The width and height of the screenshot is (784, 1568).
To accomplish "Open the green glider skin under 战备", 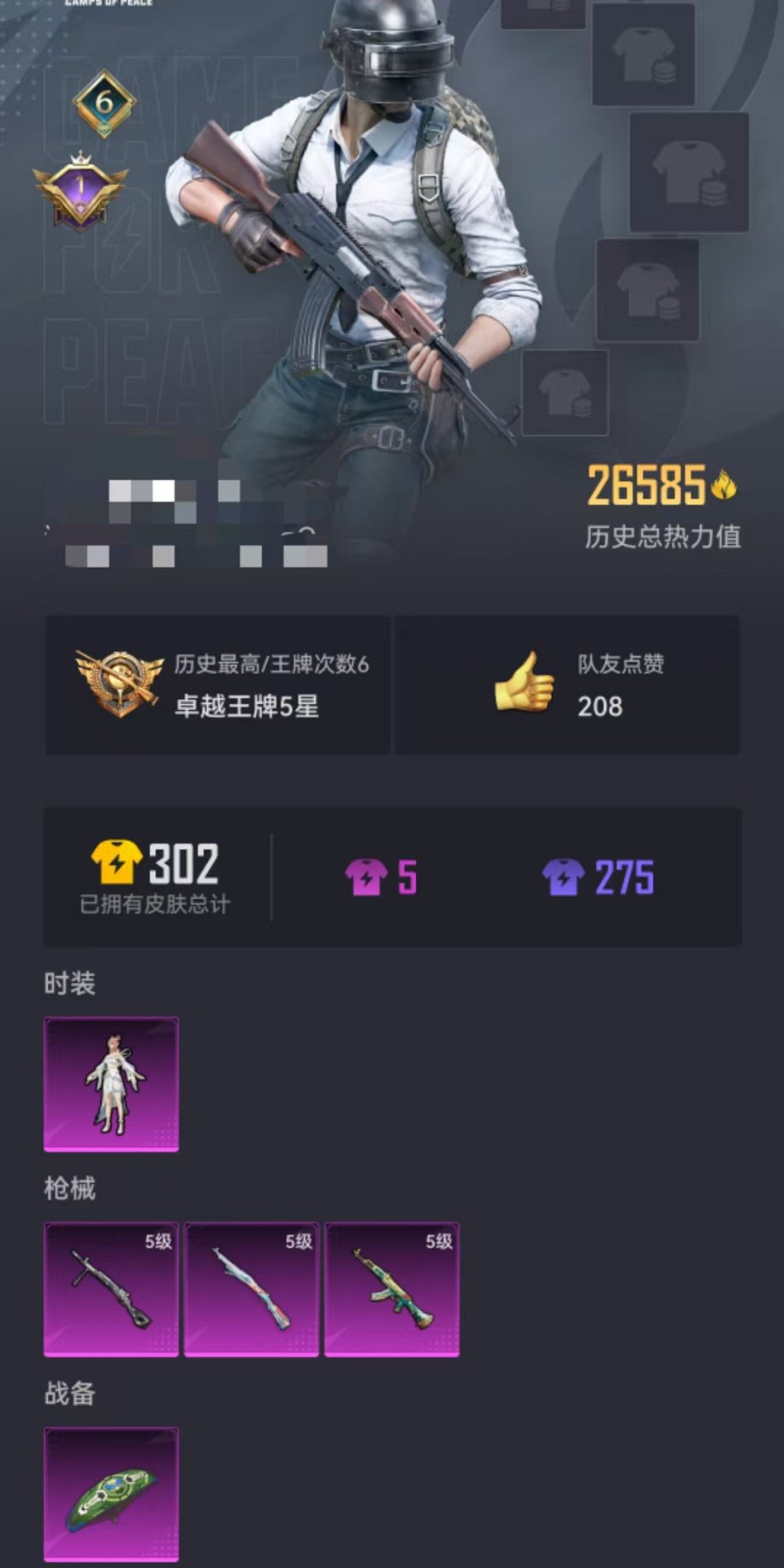I will click(111, 1494).
